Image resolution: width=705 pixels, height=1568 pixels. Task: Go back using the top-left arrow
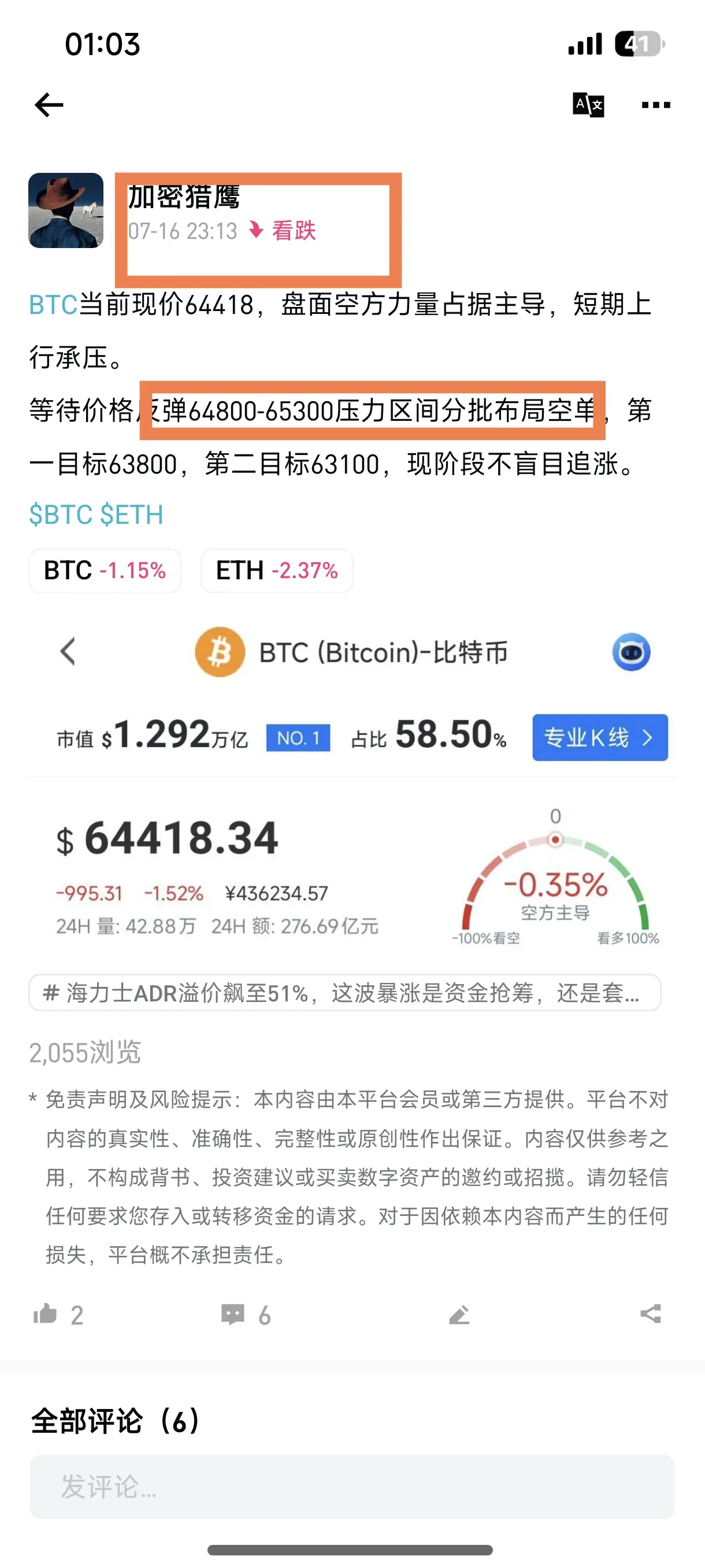pos(49,105)
